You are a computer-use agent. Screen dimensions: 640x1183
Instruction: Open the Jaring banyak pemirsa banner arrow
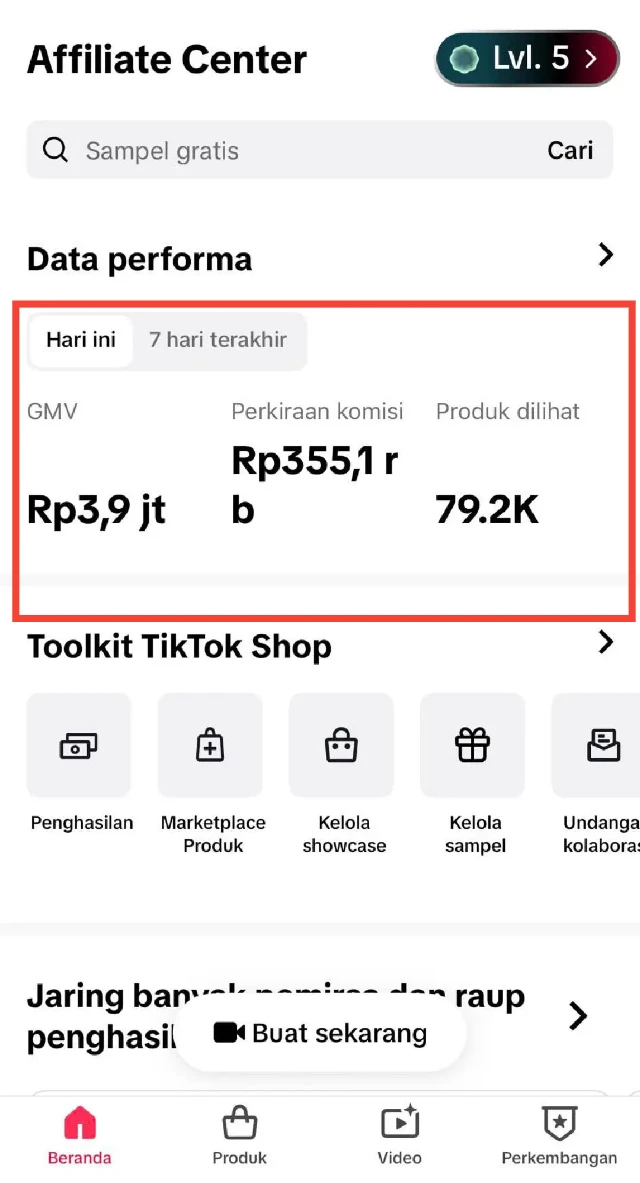577,1017
